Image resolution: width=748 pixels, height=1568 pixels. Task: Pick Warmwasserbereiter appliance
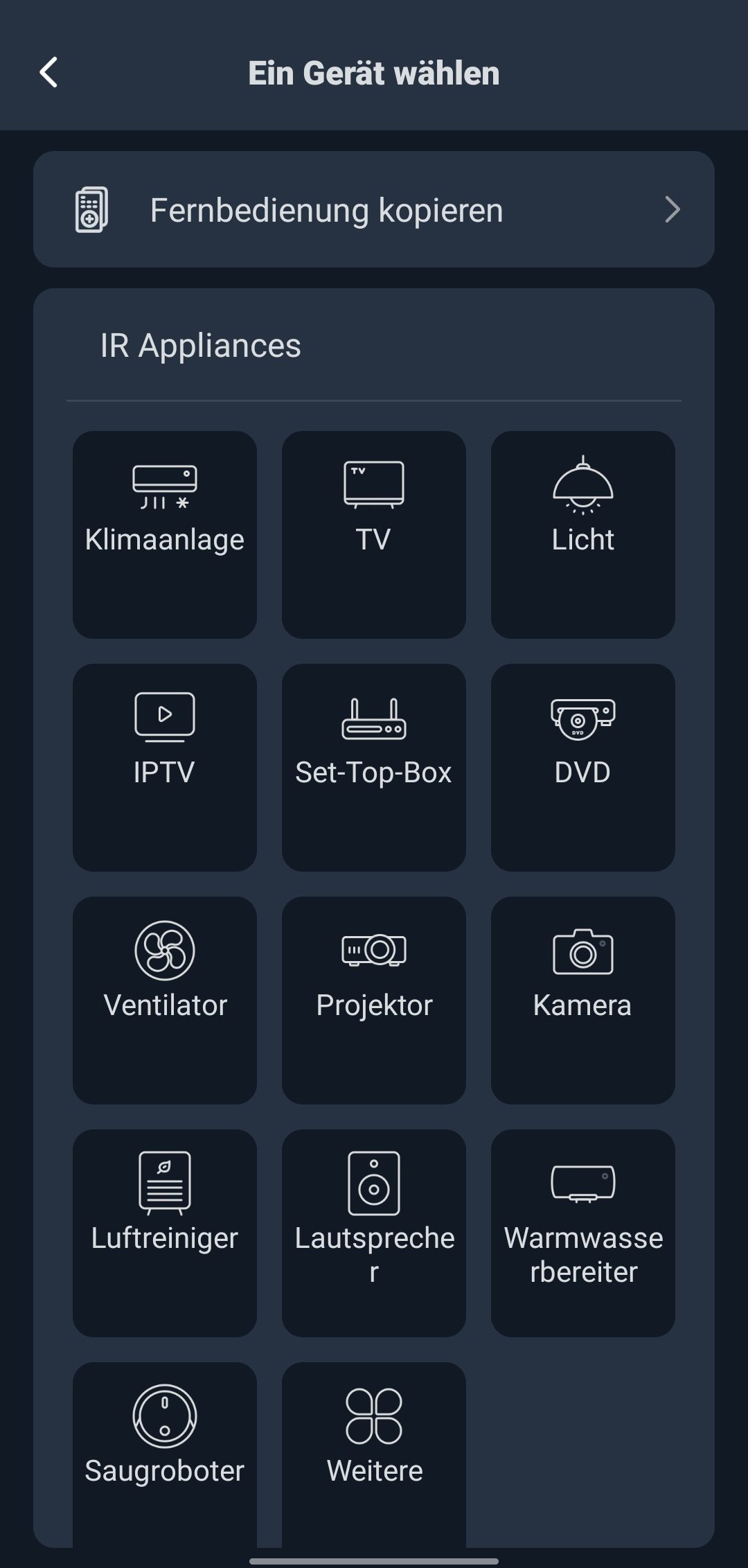[x=583, y=1233]
